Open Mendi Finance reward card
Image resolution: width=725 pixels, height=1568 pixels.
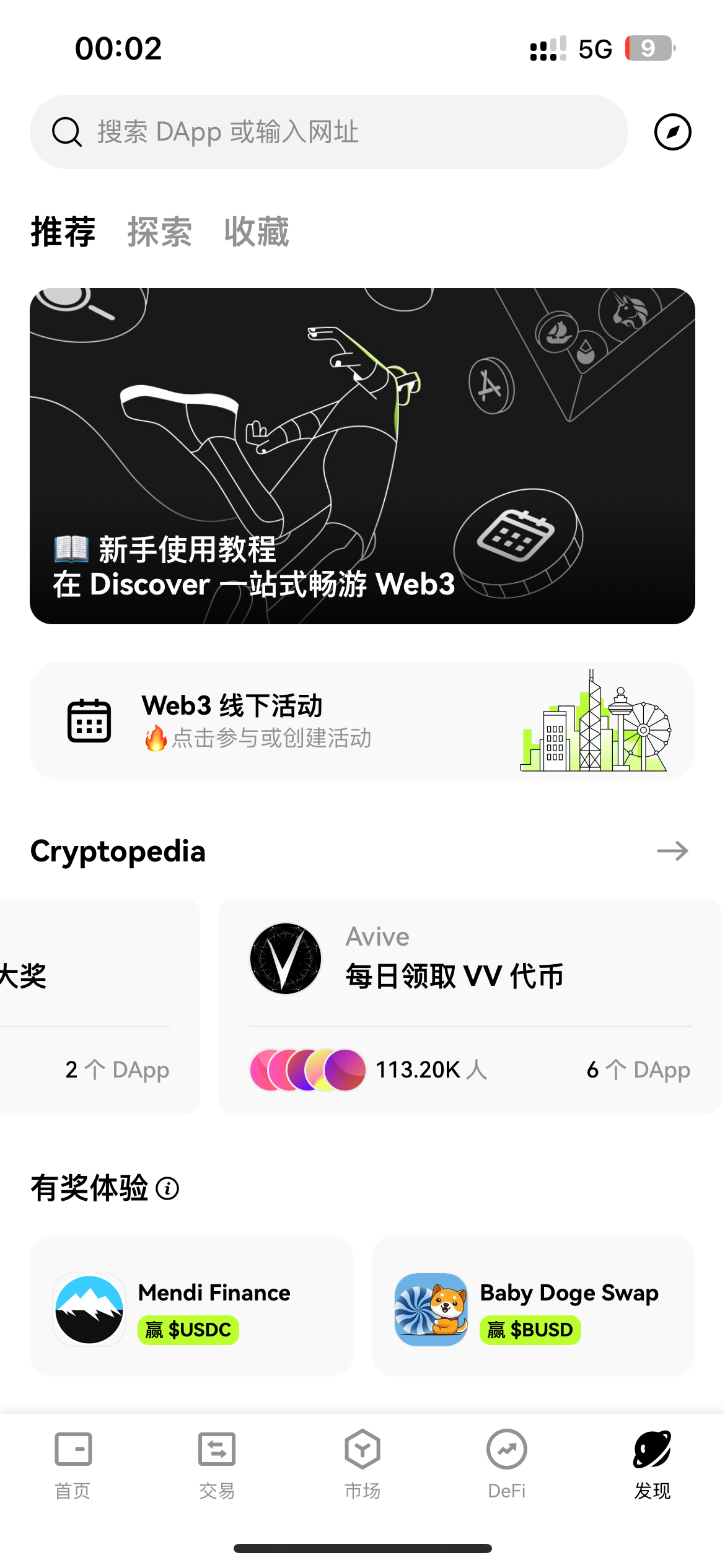pos(191,1307)
